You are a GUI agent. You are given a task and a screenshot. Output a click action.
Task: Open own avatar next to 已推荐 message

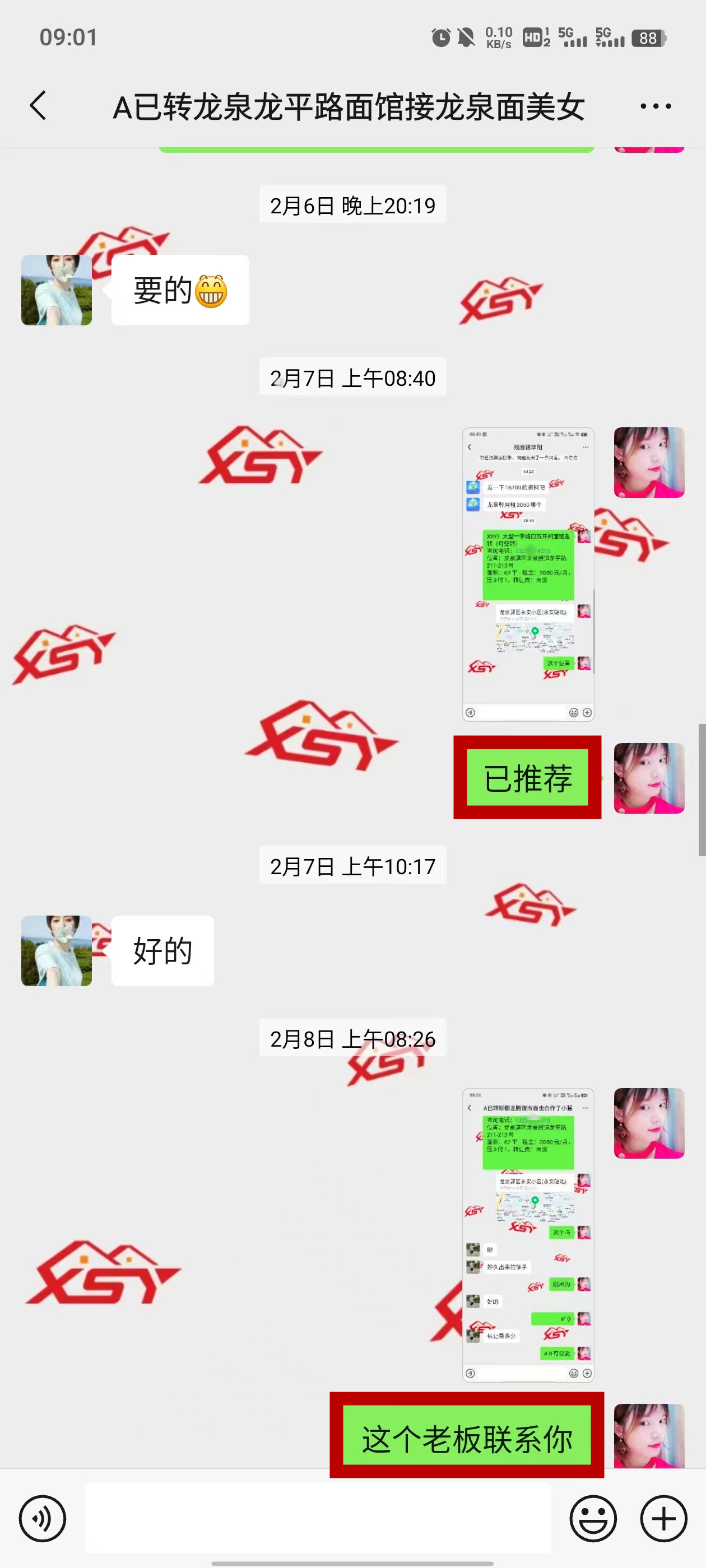point(649,778)
